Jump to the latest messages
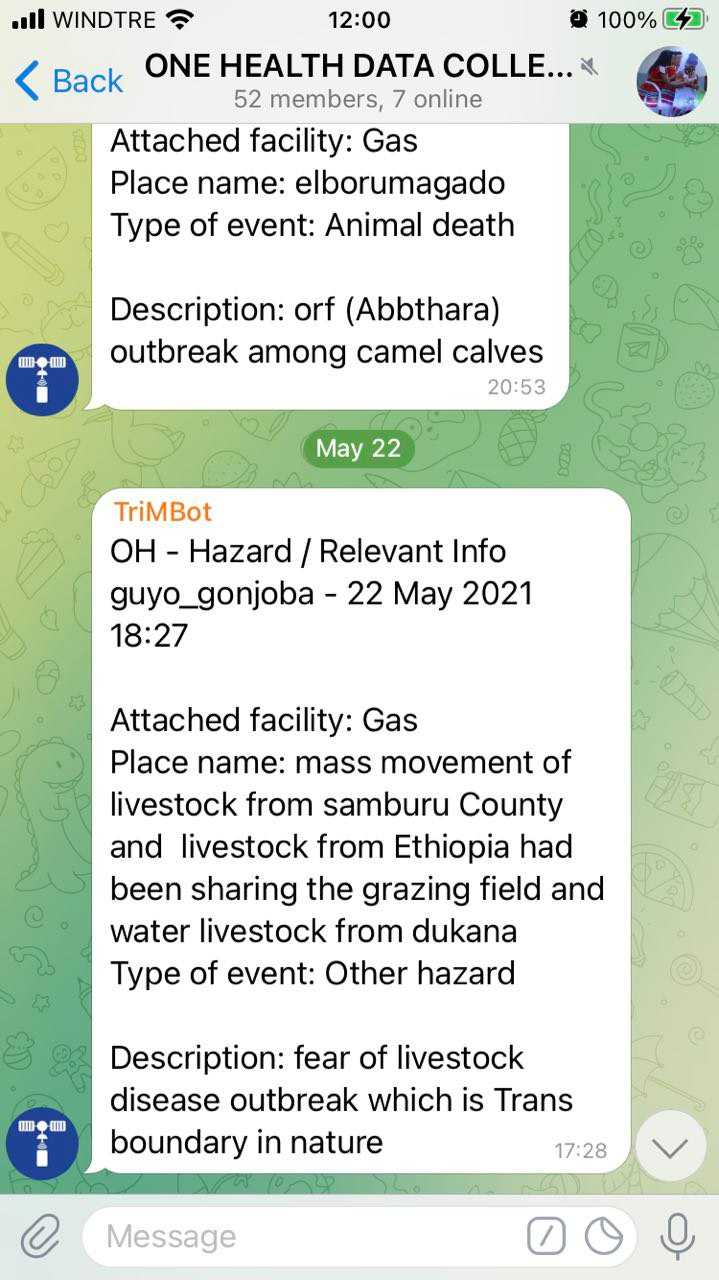Viewport: 719px width, 1280px height. (x=670, y=1146)
